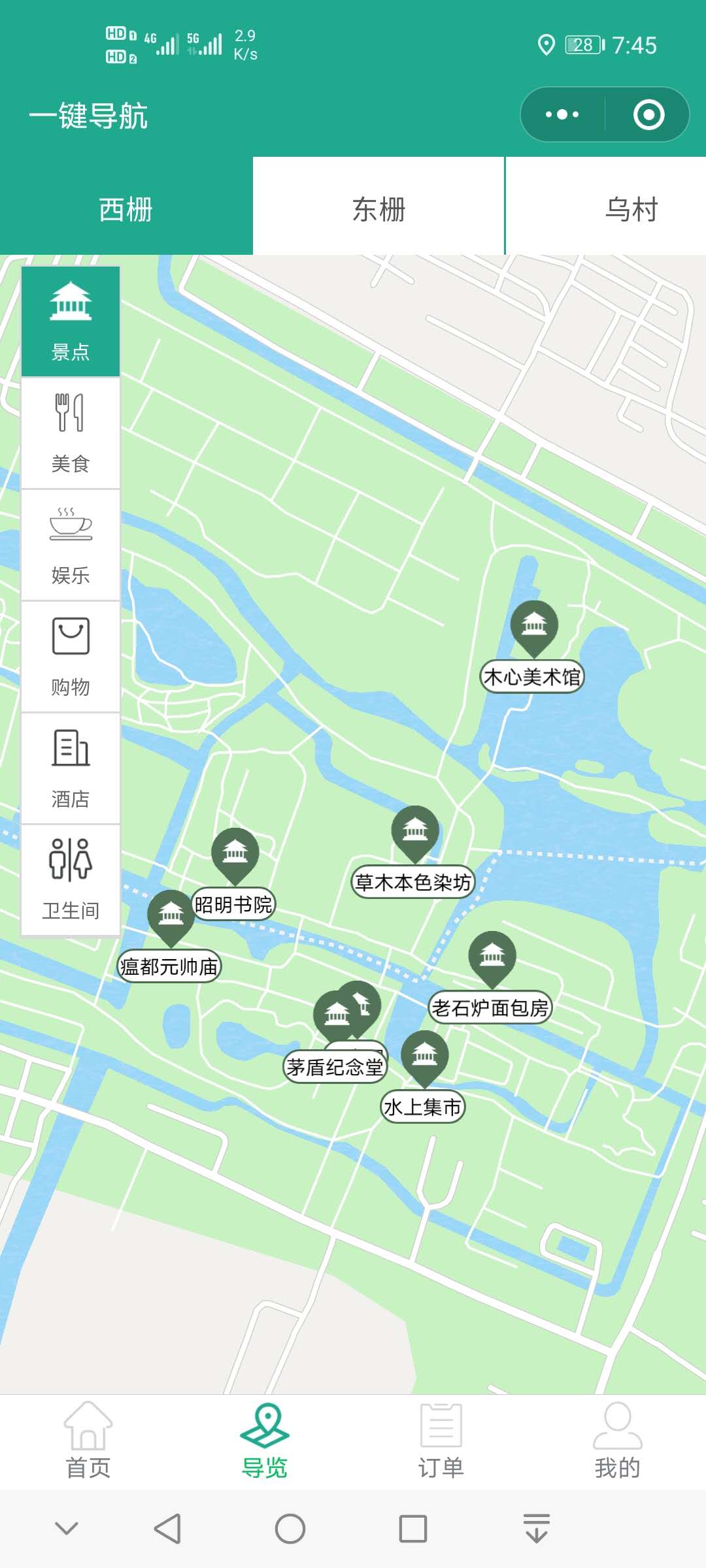
Task: Open the 草木本色染坊 map marker
Action: coord(414,830)
